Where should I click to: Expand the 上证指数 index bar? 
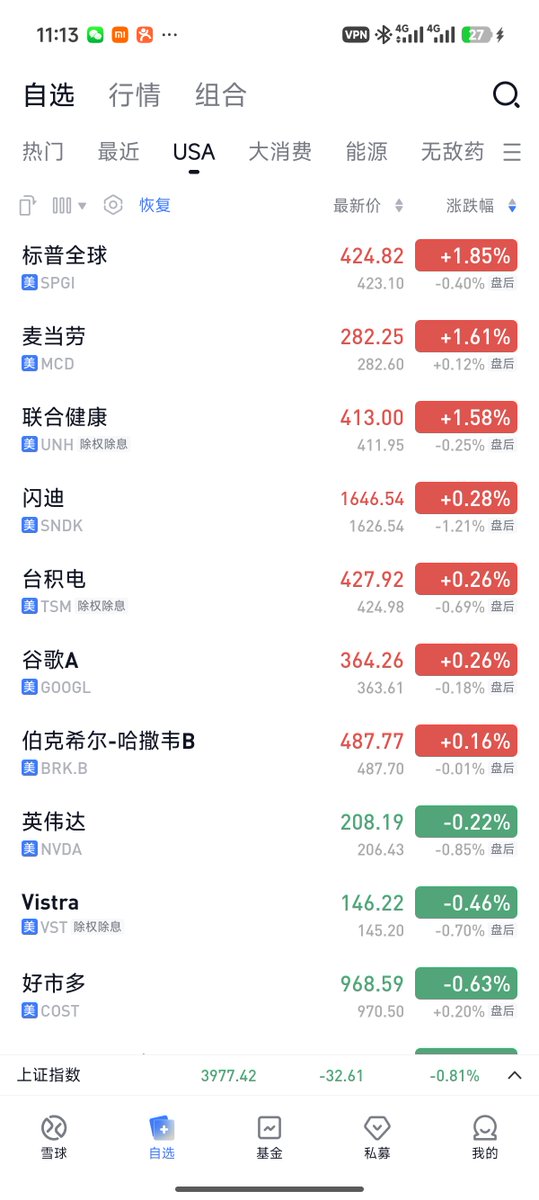(x=514, y=1076)
